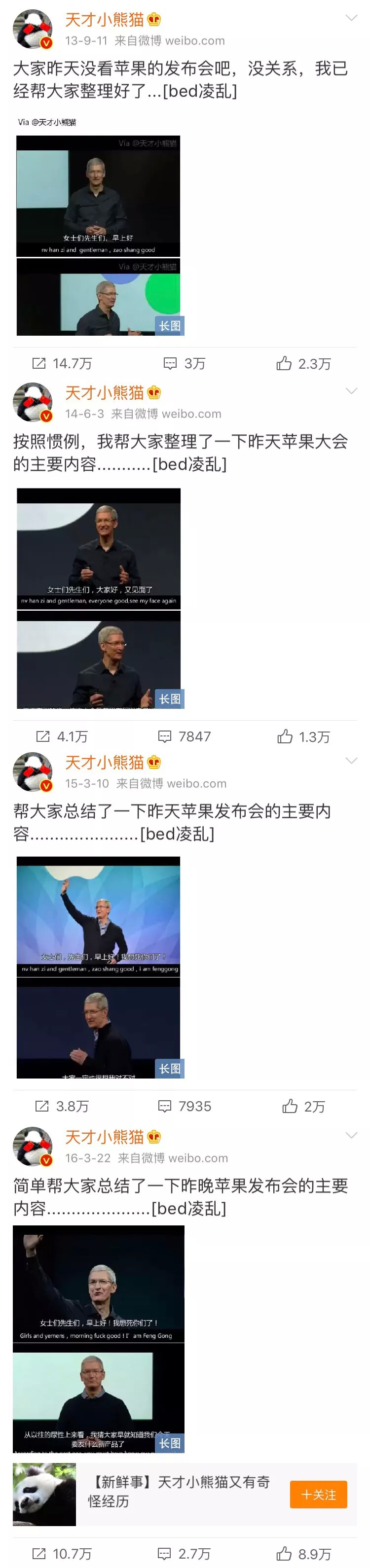This screenshot has width=370, height=1568.
Task: Open the 7847 comments on the 14-6-3 post
Action: [184, 736]
